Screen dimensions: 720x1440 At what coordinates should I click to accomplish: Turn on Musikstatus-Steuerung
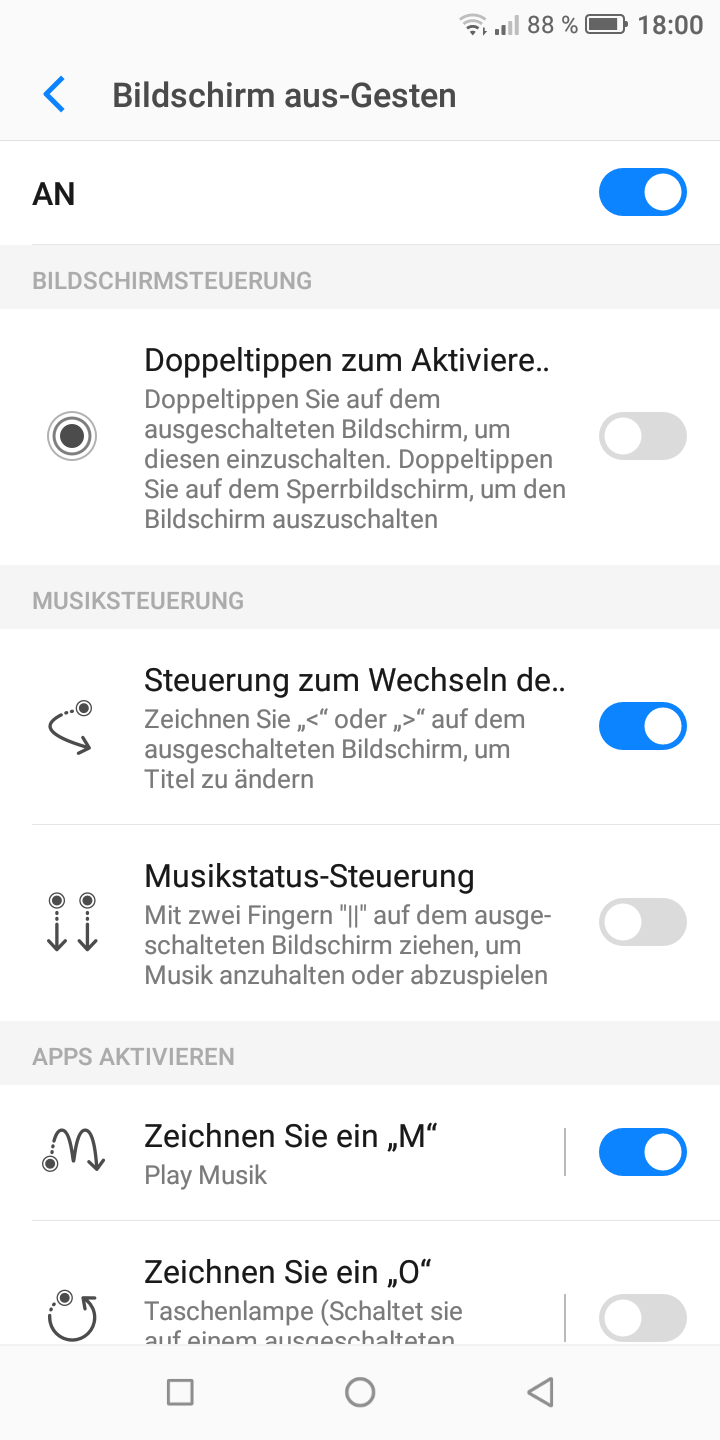click(642, 921)
